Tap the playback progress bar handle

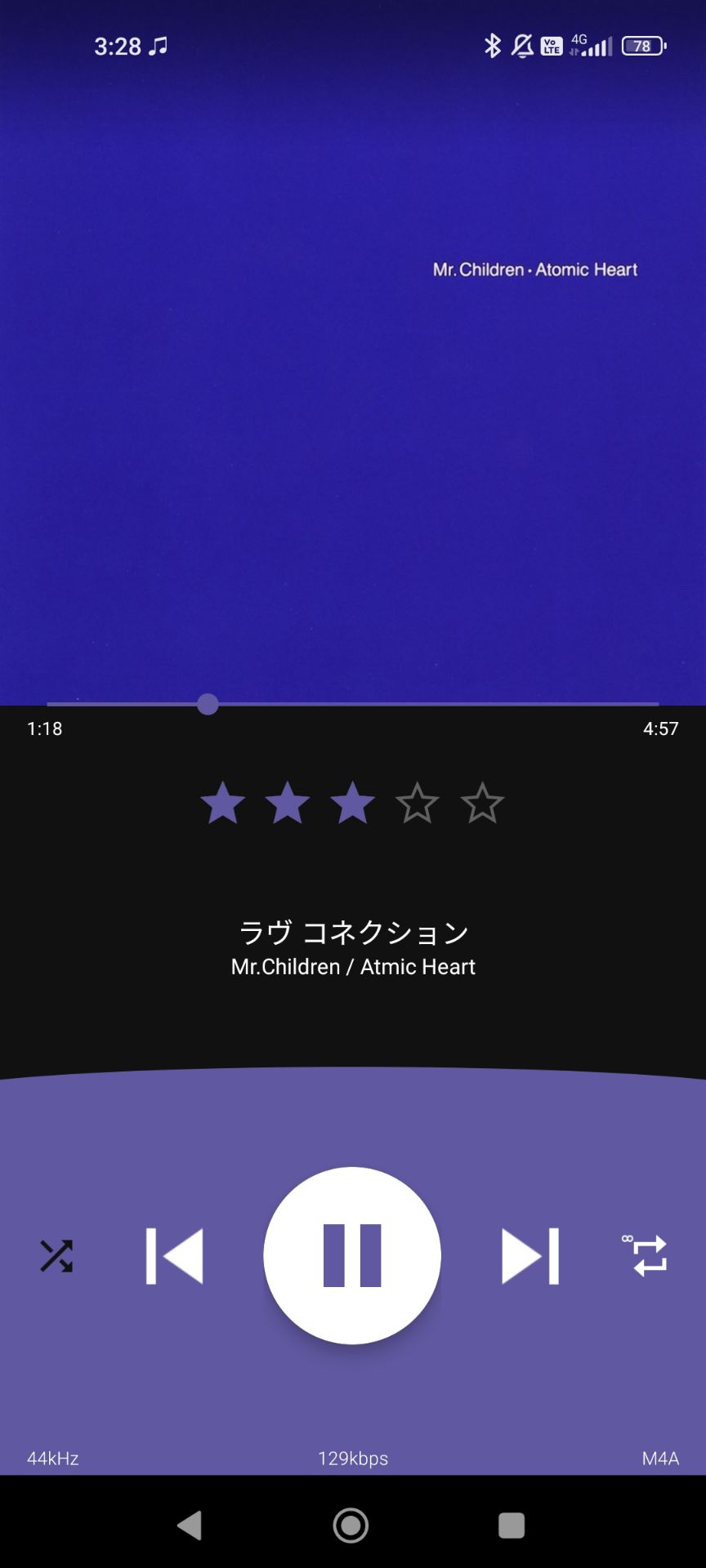[208, 704]
